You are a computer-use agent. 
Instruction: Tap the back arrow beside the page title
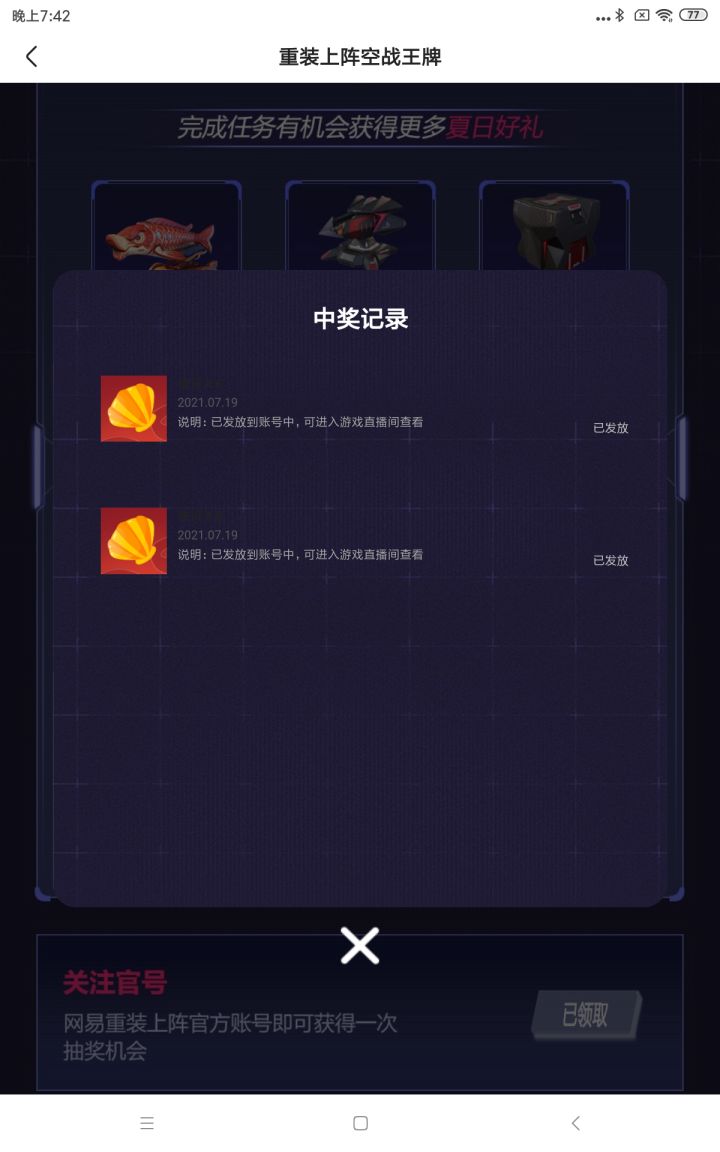tap(31, 57)
